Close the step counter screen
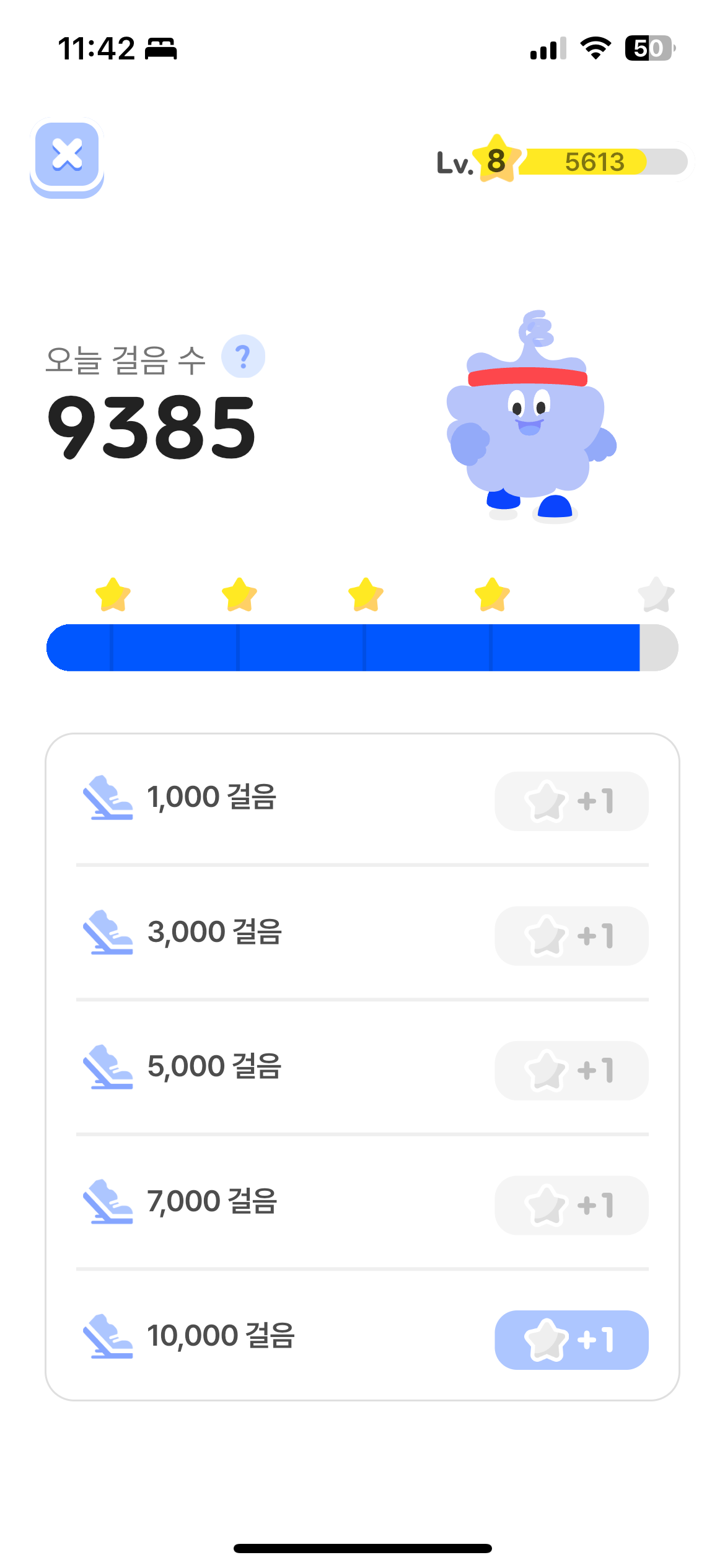This screenshot has width=725, height=1568. pos(67,155)
